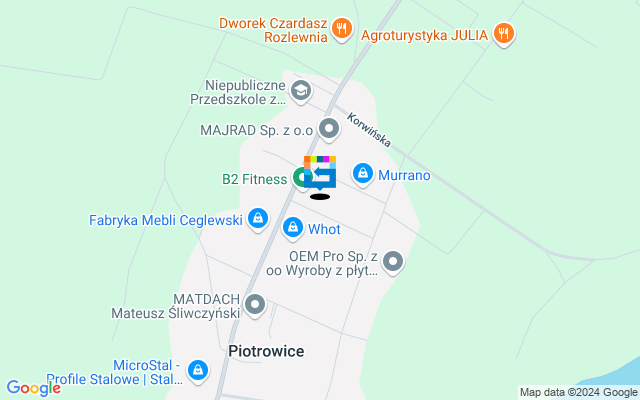This screenshot has height=400, width=640.
Task: Open the Dworek Czardasz Rozlewnia restaurant marker
Action: (x=341, y=29)
